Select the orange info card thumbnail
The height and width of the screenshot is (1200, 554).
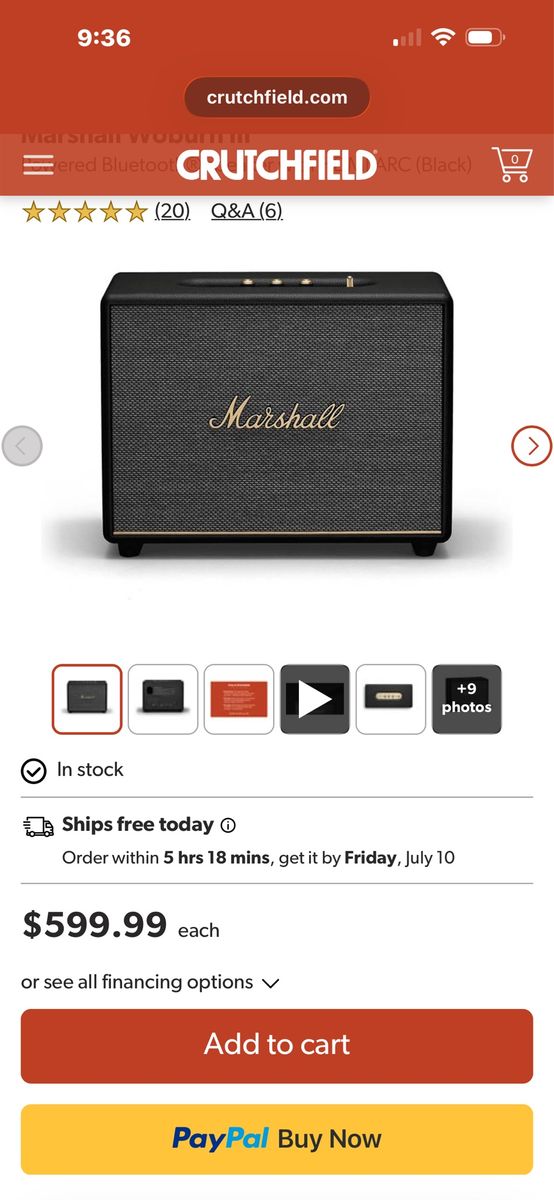[x=239, y=699]
